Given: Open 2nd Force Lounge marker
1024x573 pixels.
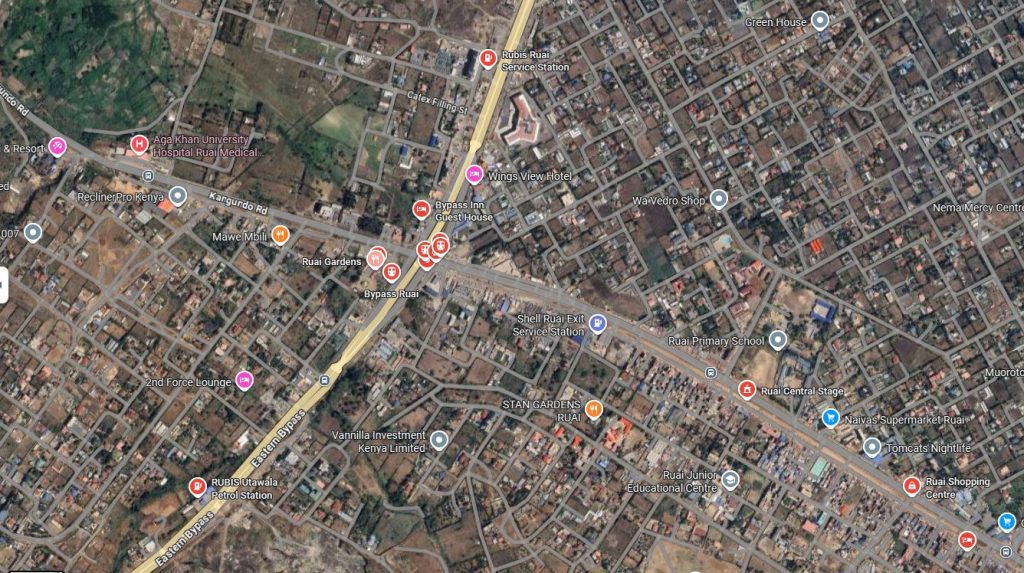Looking at the screenshot, I should (x=243, y=381).
